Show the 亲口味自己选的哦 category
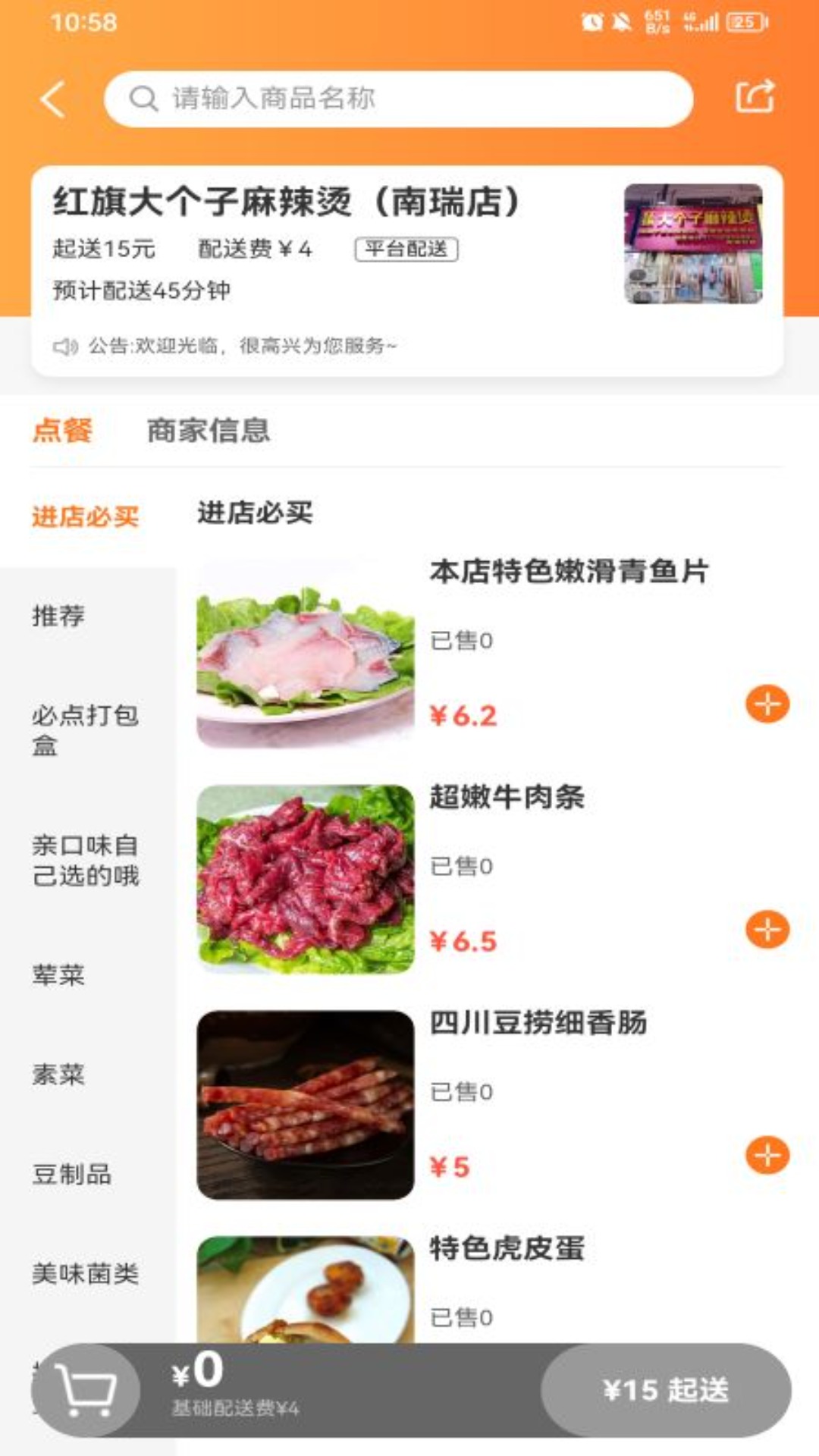The image size is (819, 1456). [x=85, y=861]
